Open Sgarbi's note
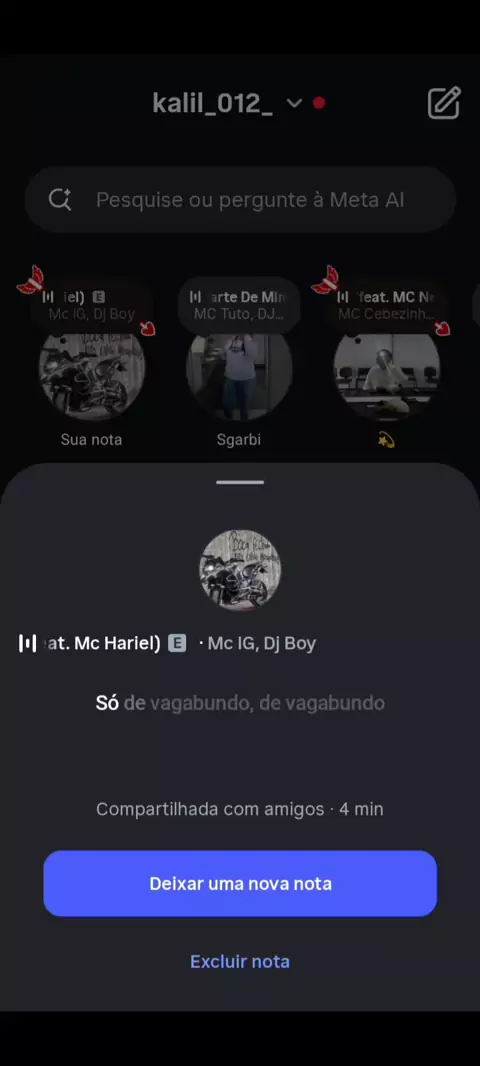 click(239, 367)
